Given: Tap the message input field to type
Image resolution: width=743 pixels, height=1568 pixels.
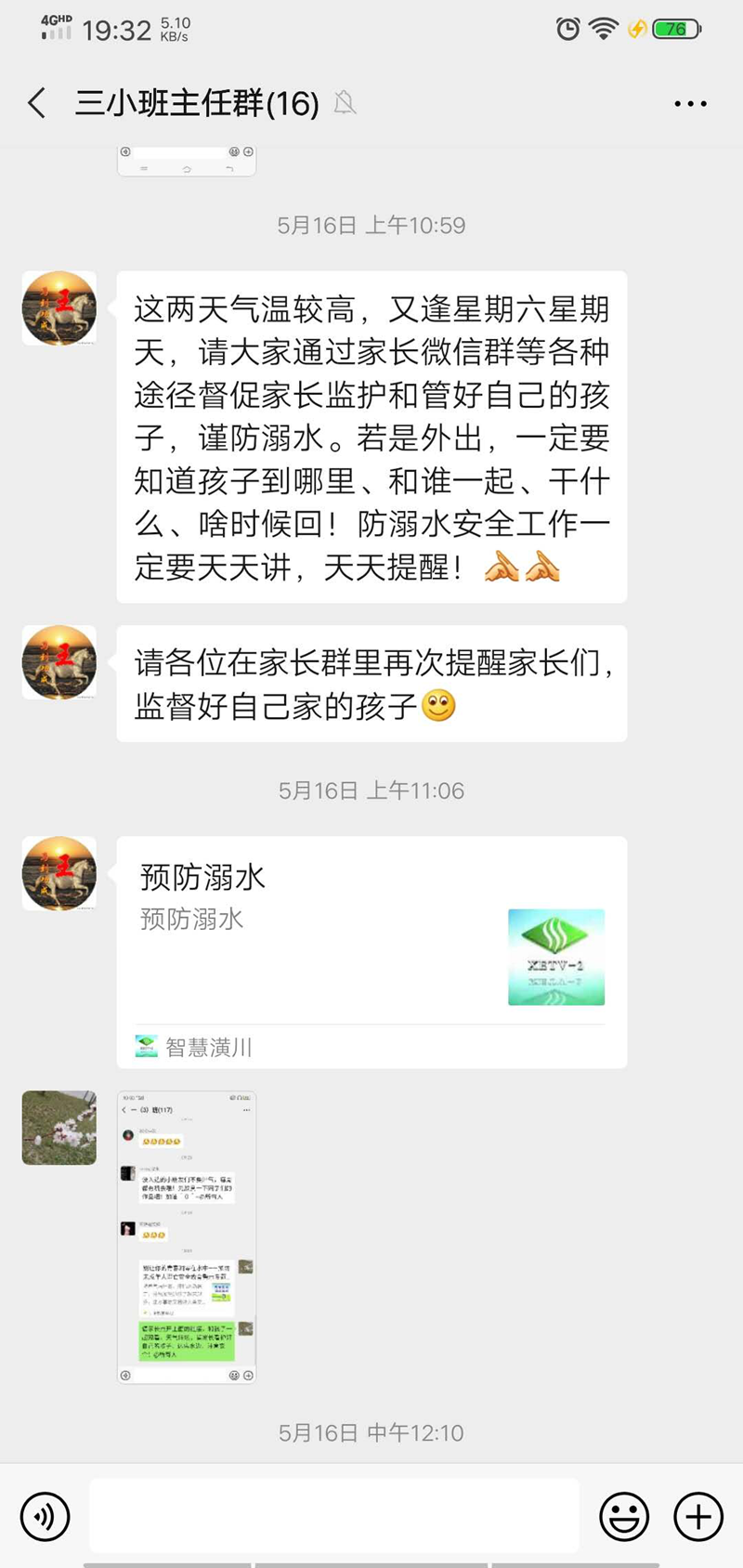Looking at the screenshot, I should tap(334, 1514).
